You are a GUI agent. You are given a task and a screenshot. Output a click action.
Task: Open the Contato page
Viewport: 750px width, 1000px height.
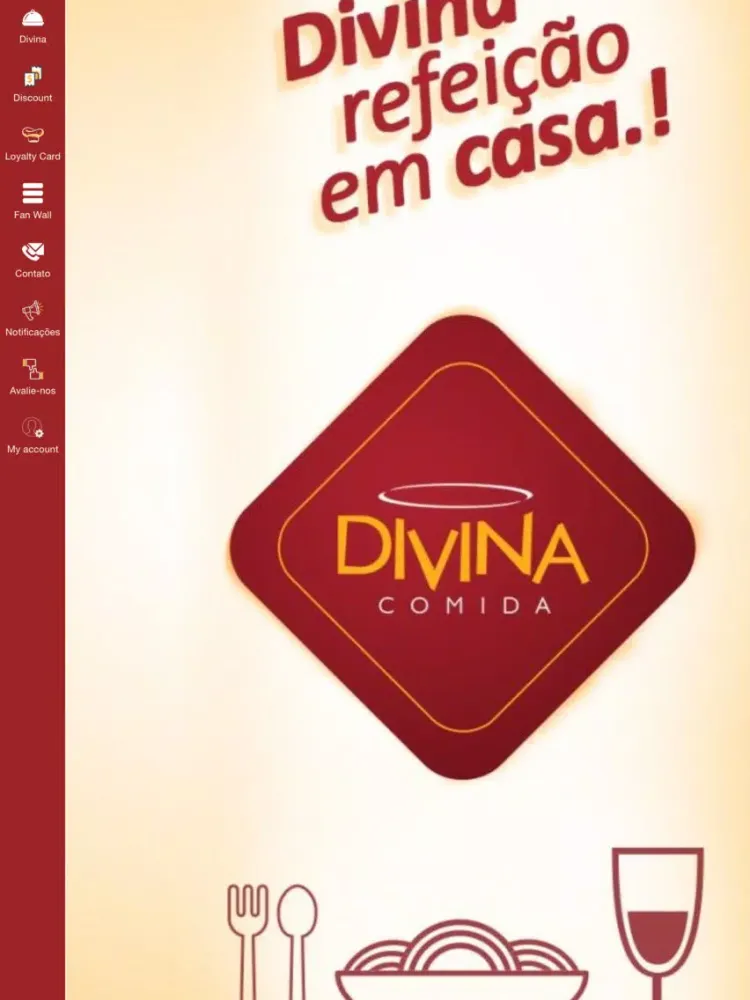tap(32, 260)
